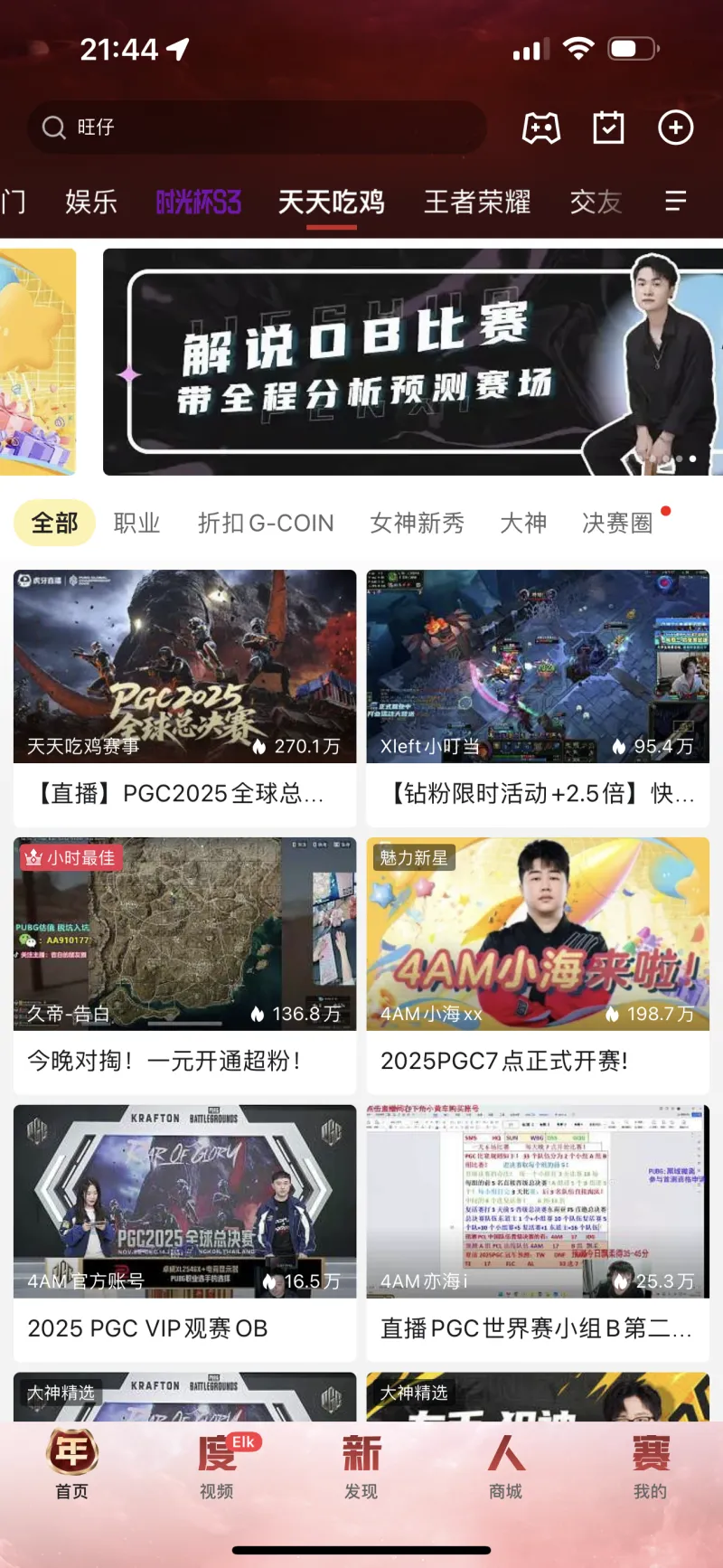Open the search box showing 旺仔

(x=258, y=128)
